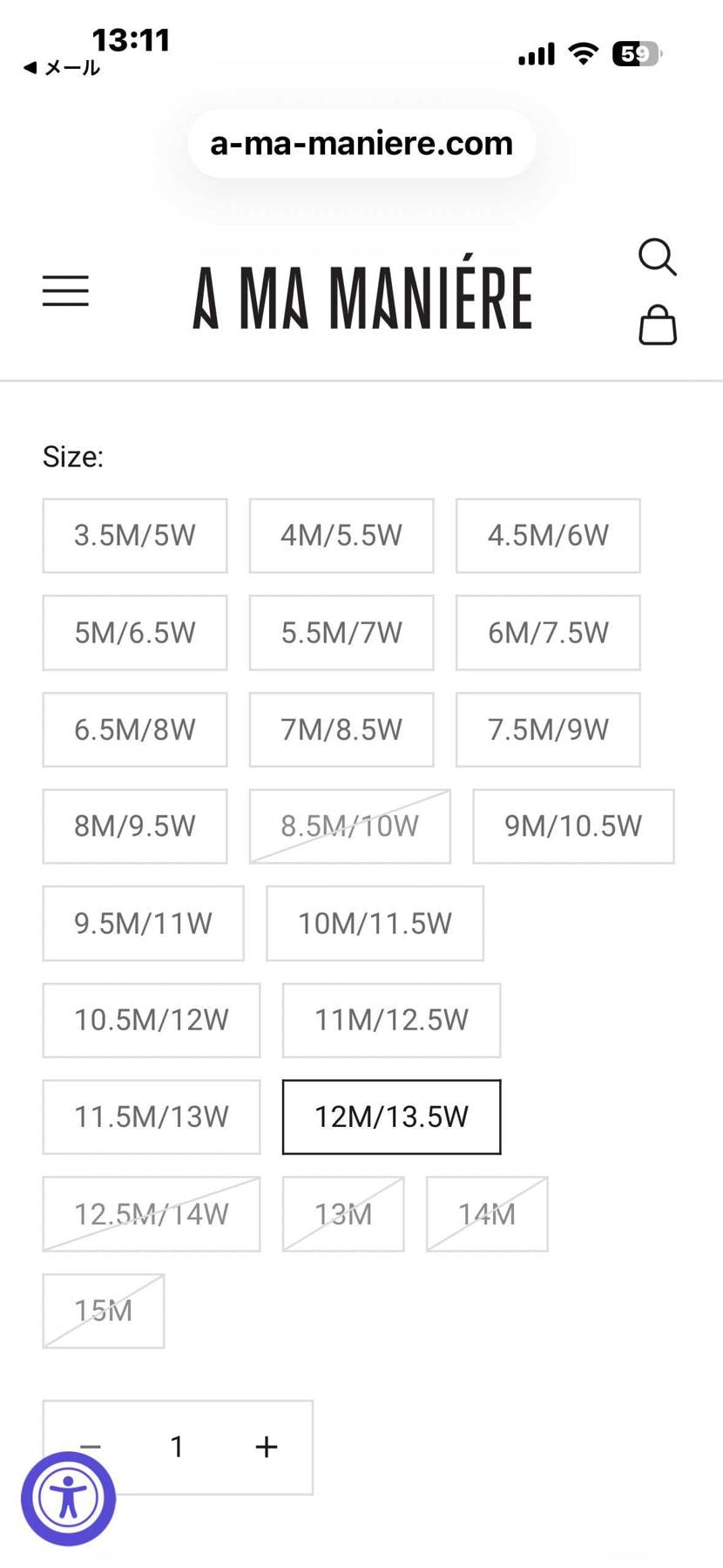Tap the a-ma-maniere.com address bar

(361, 144)
